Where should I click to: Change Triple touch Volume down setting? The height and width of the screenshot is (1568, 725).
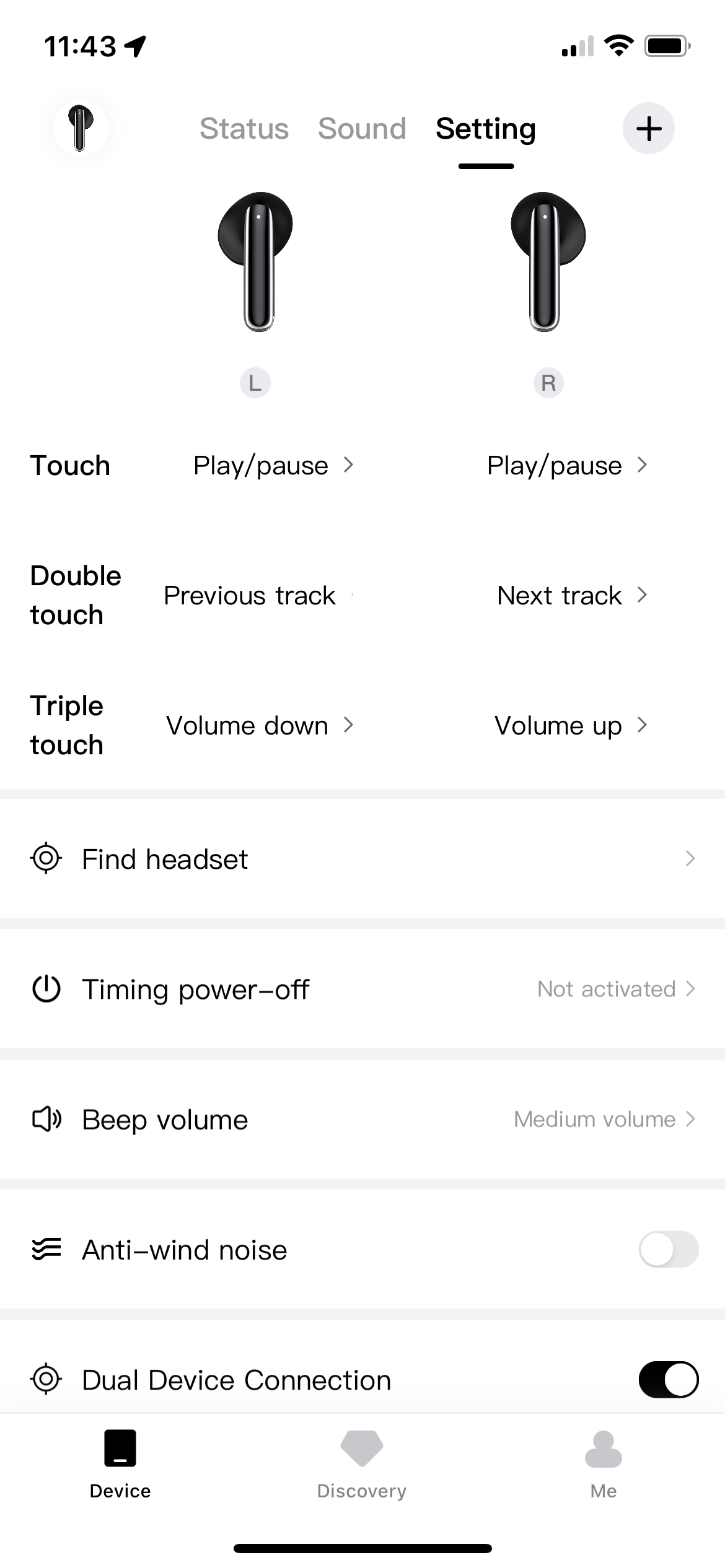260,725
